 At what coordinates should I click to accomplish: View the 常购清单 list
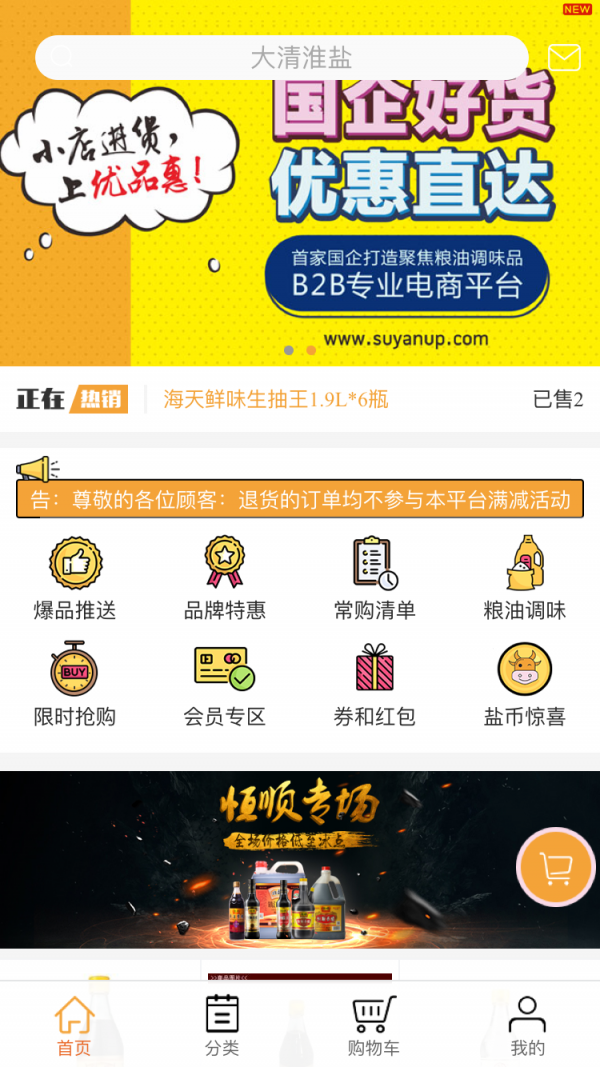pyautogui.click(x=375, y=578)
